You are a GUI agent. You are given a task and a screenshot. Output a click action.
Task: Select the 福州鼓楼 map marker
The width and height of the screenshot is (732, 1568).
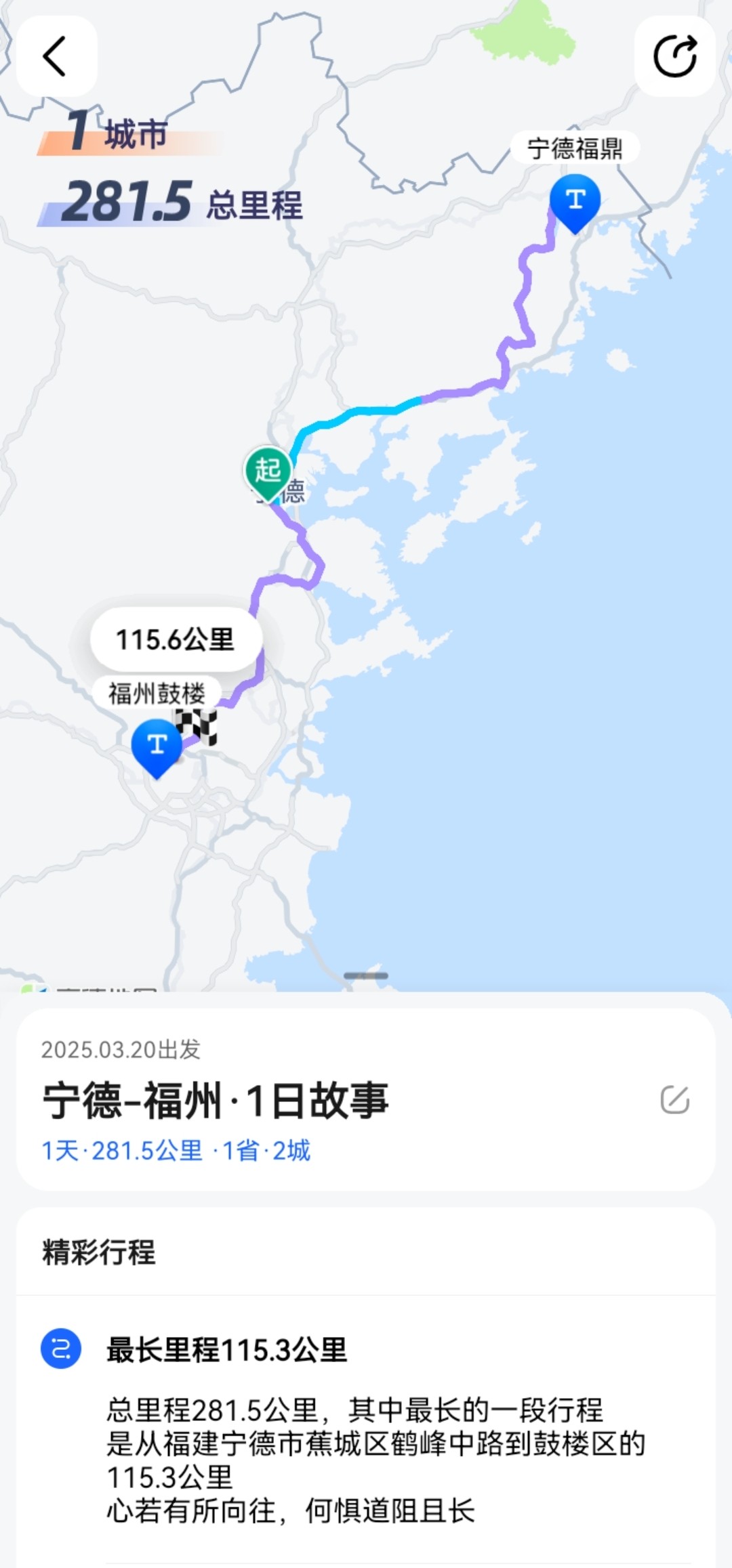157,746
